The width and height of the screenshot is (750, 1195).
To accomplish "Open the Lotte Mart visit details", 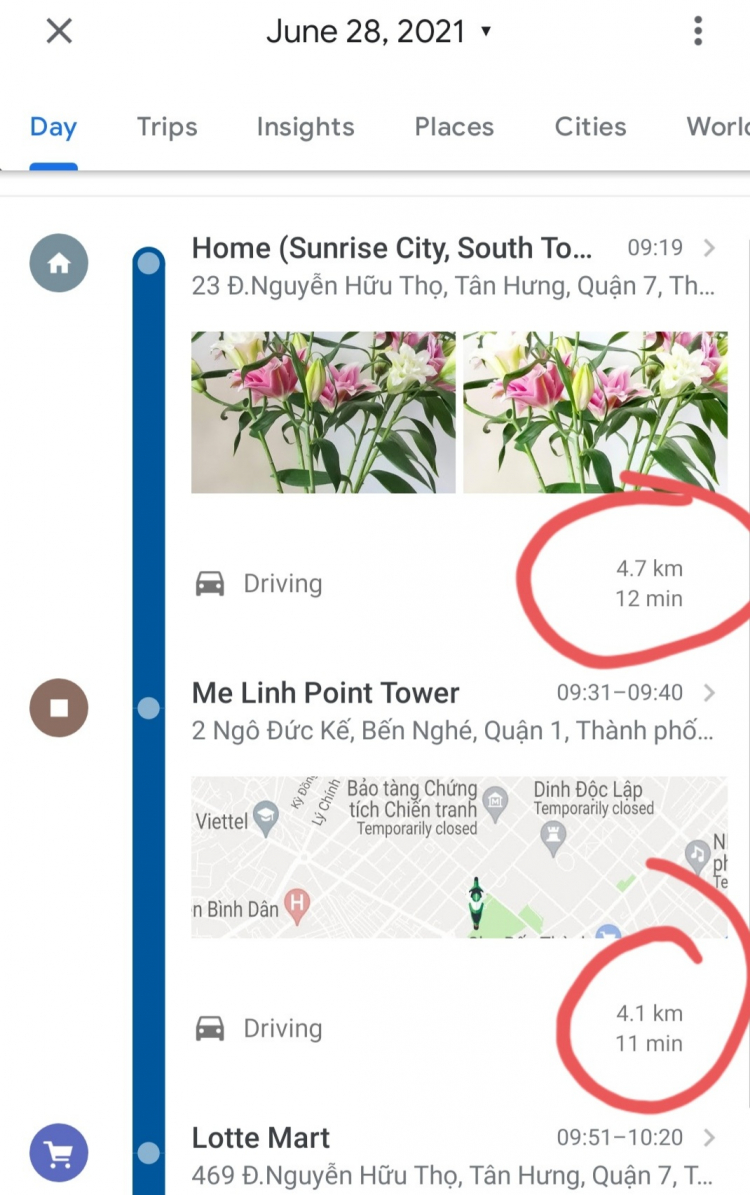I will (452, 1155).
